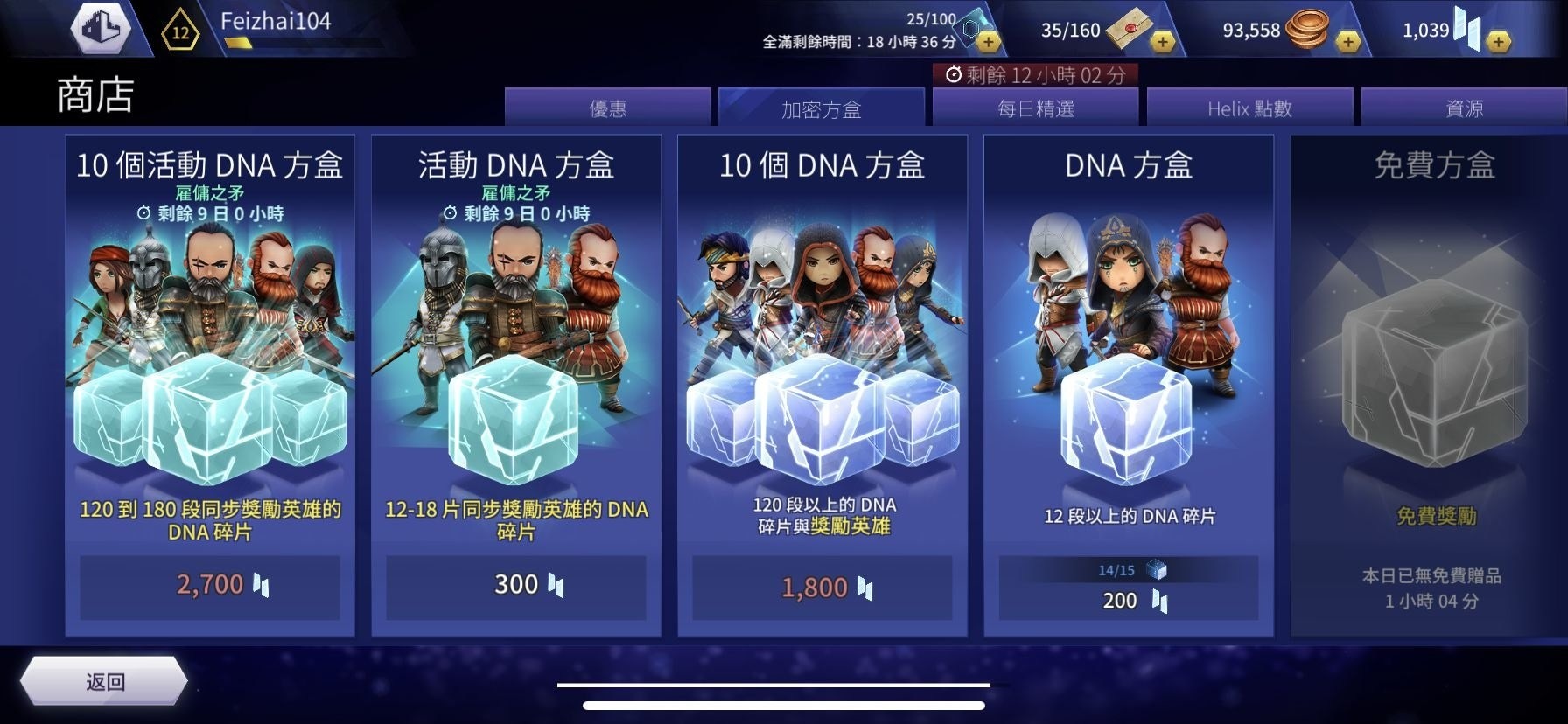Buy 活動 DNA 方盒 for 300

516,584
